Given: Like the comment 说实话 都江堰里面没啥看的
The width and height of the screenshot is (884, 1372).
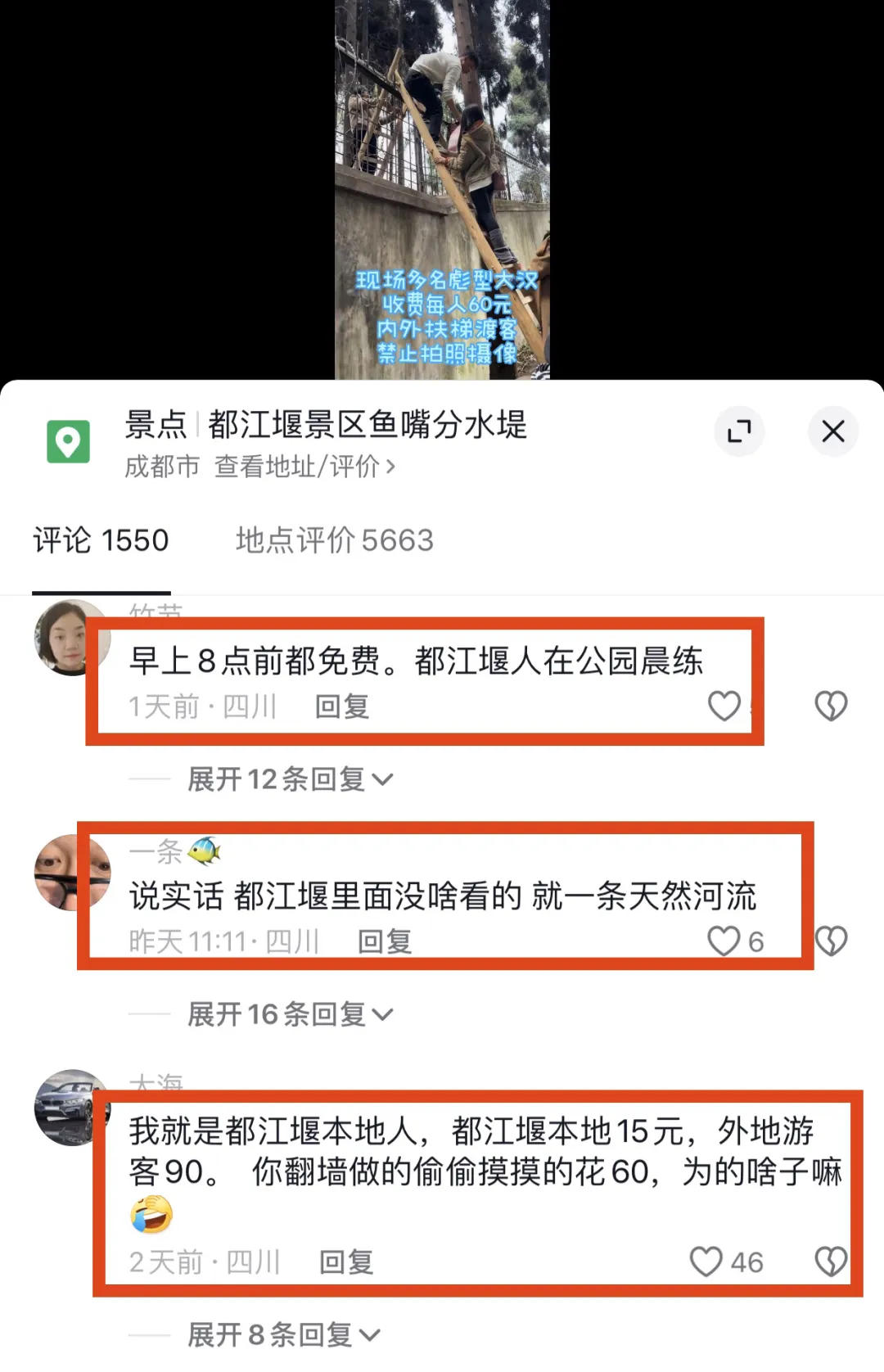Looking at the screenshot, I should (x=724, y=941).
